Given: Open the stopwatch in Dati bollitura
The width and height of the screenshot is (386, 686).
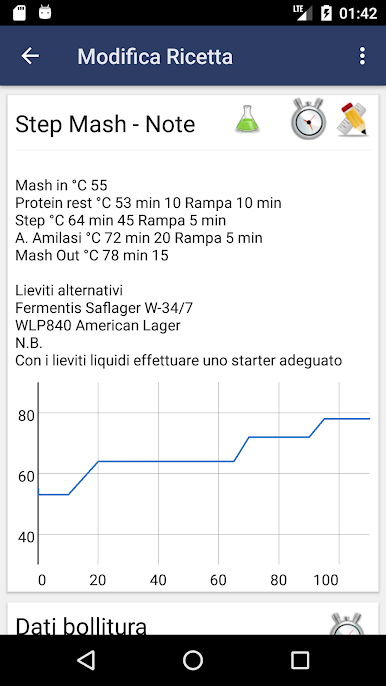Looking at the screenshot, I should [x=347, y=624].
